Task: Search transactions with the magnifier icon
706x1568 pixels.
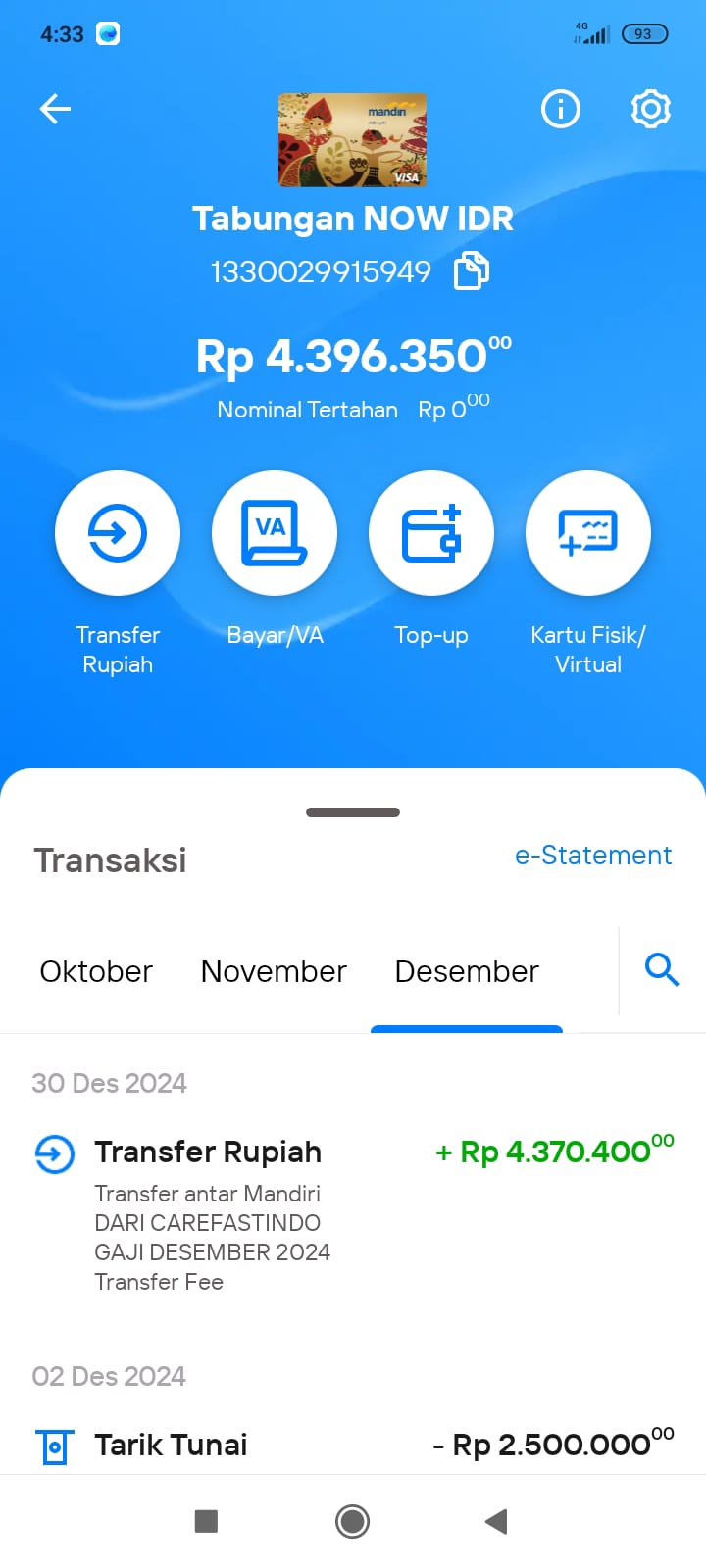Action: click(x=662, y=970)
